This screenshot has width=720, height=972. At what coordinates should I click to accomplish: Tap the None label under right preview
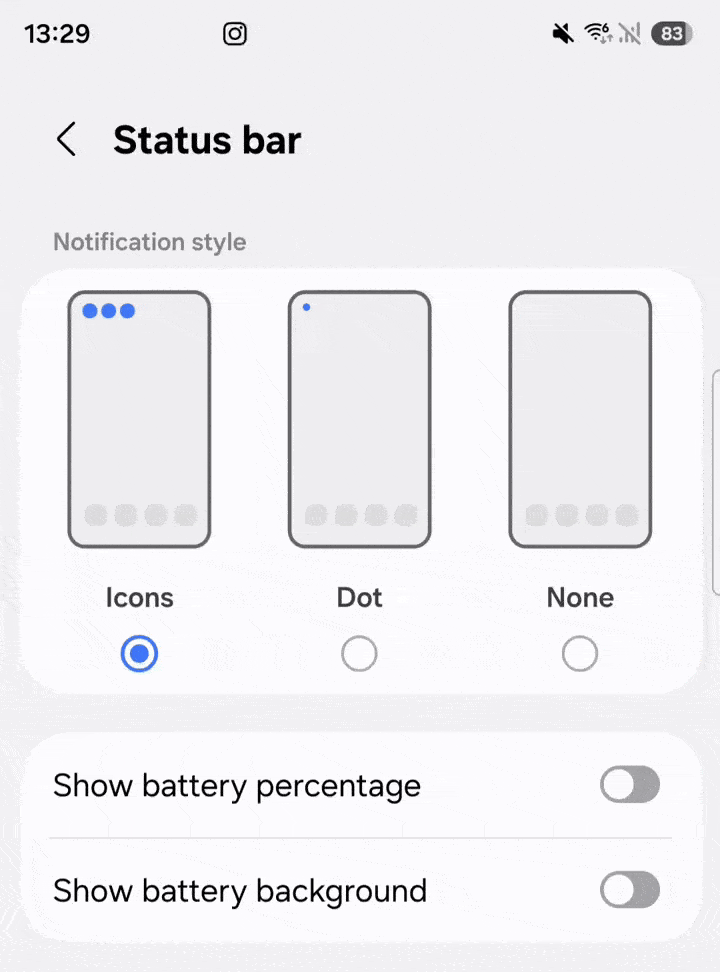click(x=579, y=597)
